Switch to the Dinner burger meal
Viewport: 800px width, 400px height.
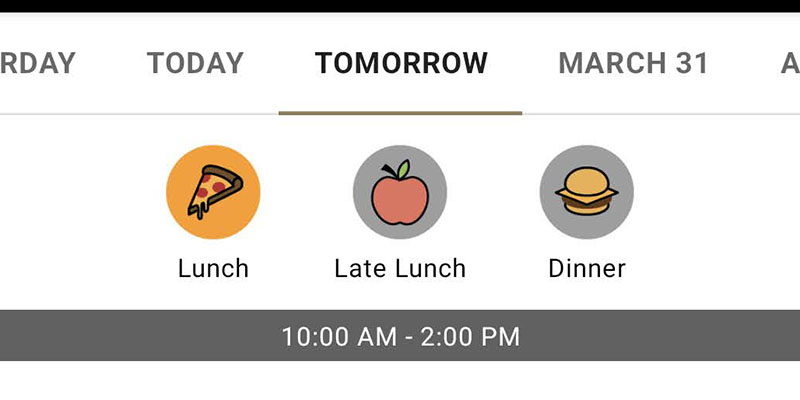[587, 192]
